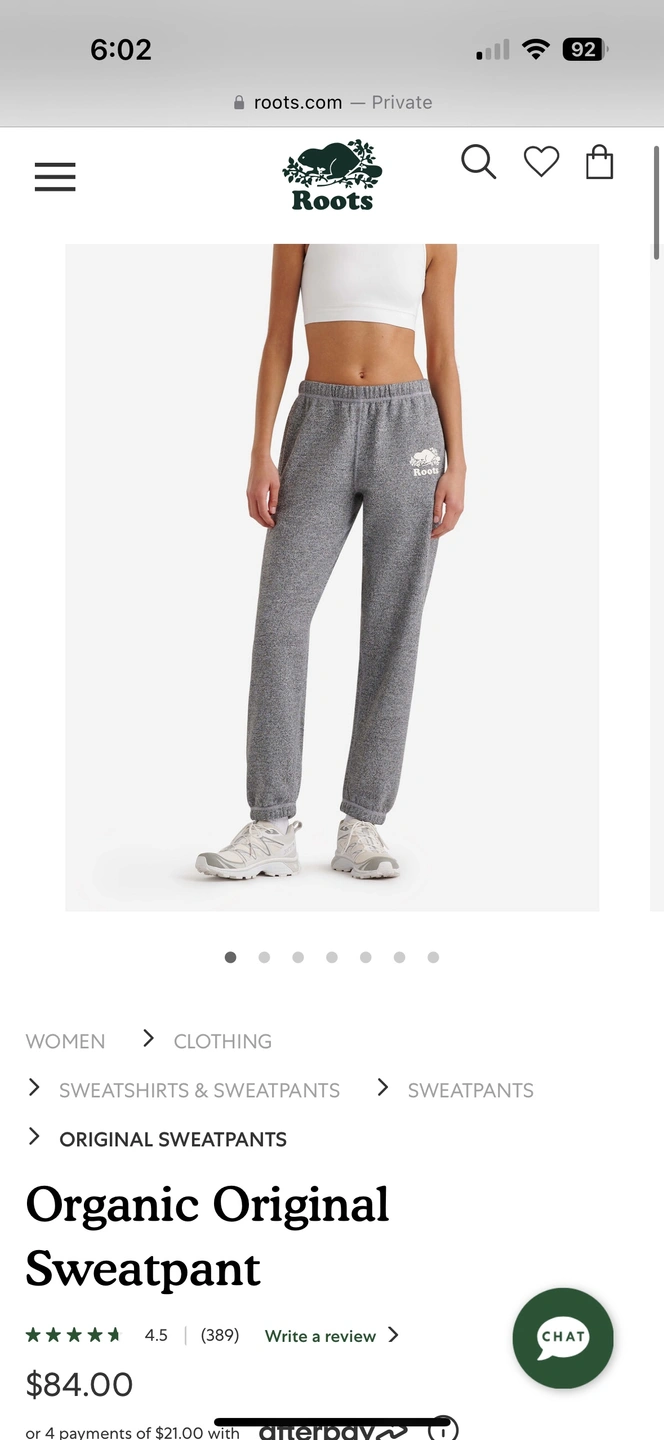Jump to the second image dot
Image resolution: width=664 pixels, height=1440 pixels.
point(264,957)
